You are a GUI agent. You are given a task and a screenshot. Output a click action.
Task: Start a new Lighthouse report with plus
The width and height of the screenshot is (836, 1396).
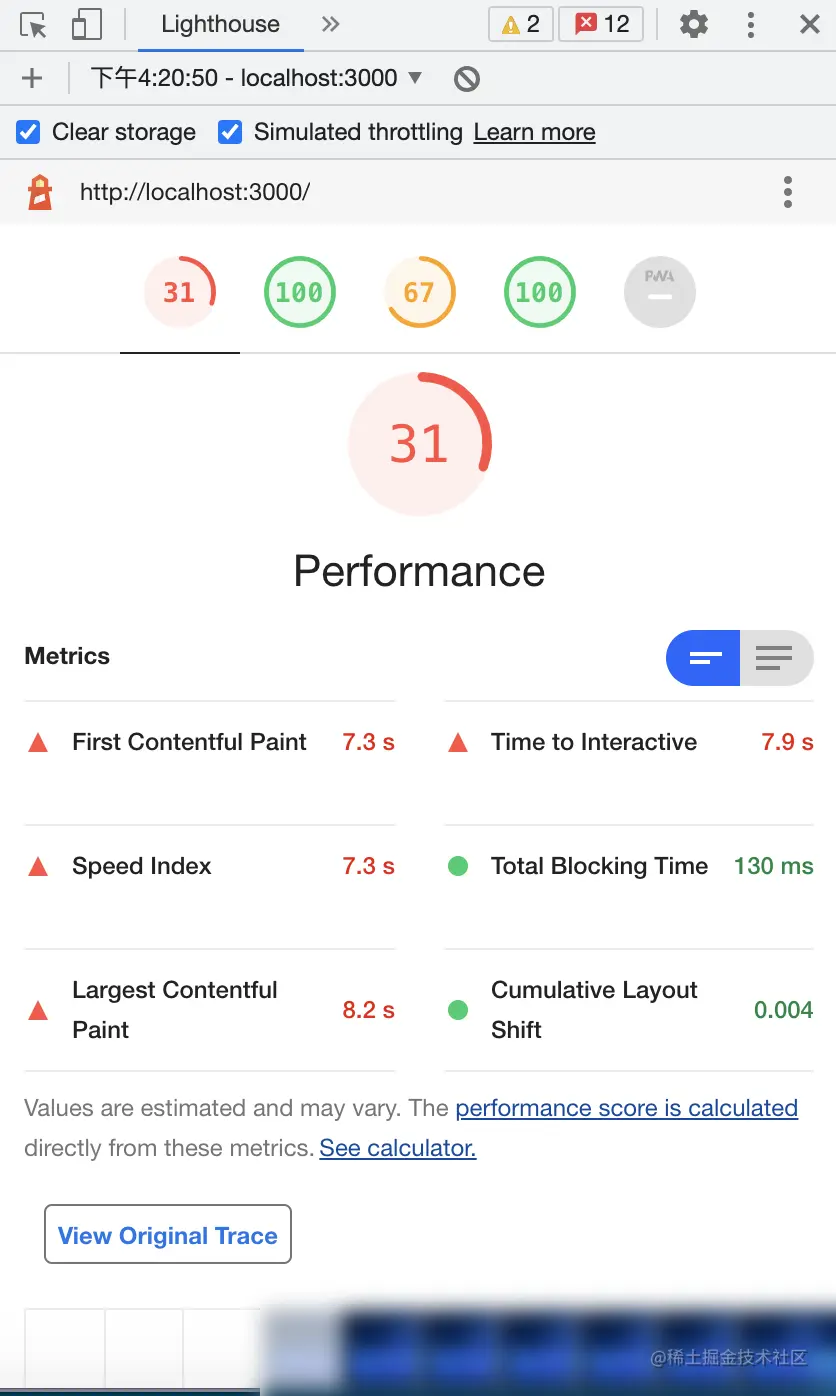click(32, 78)
